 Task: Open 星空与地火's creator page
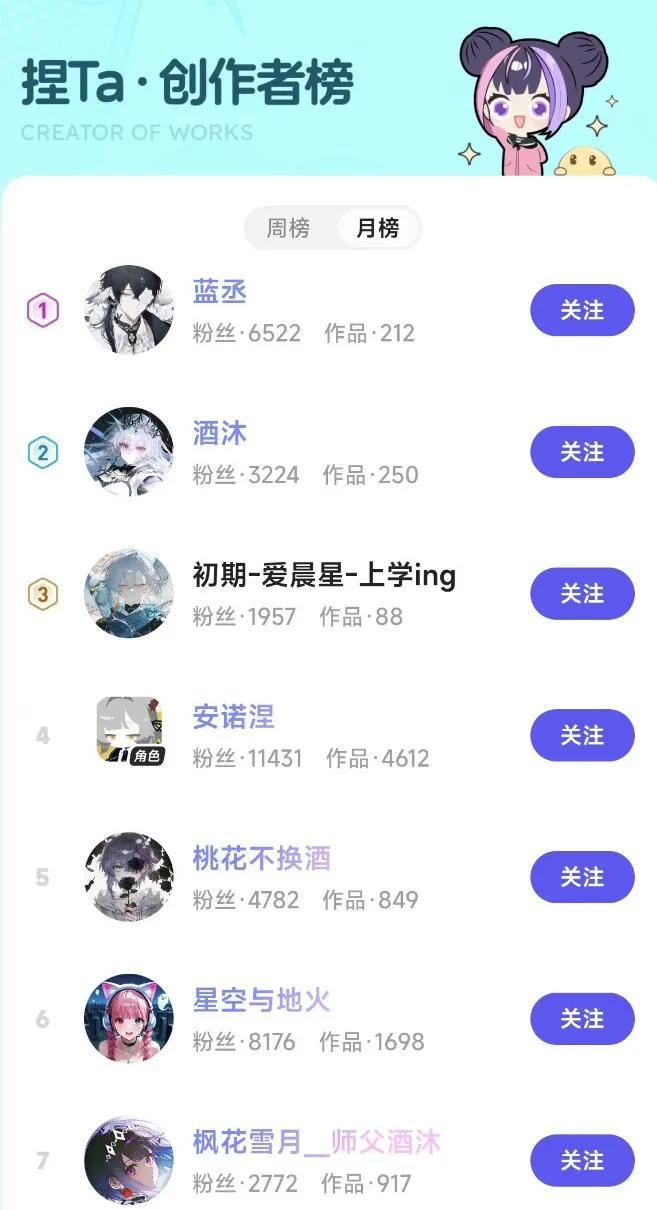coord(129,1019)
